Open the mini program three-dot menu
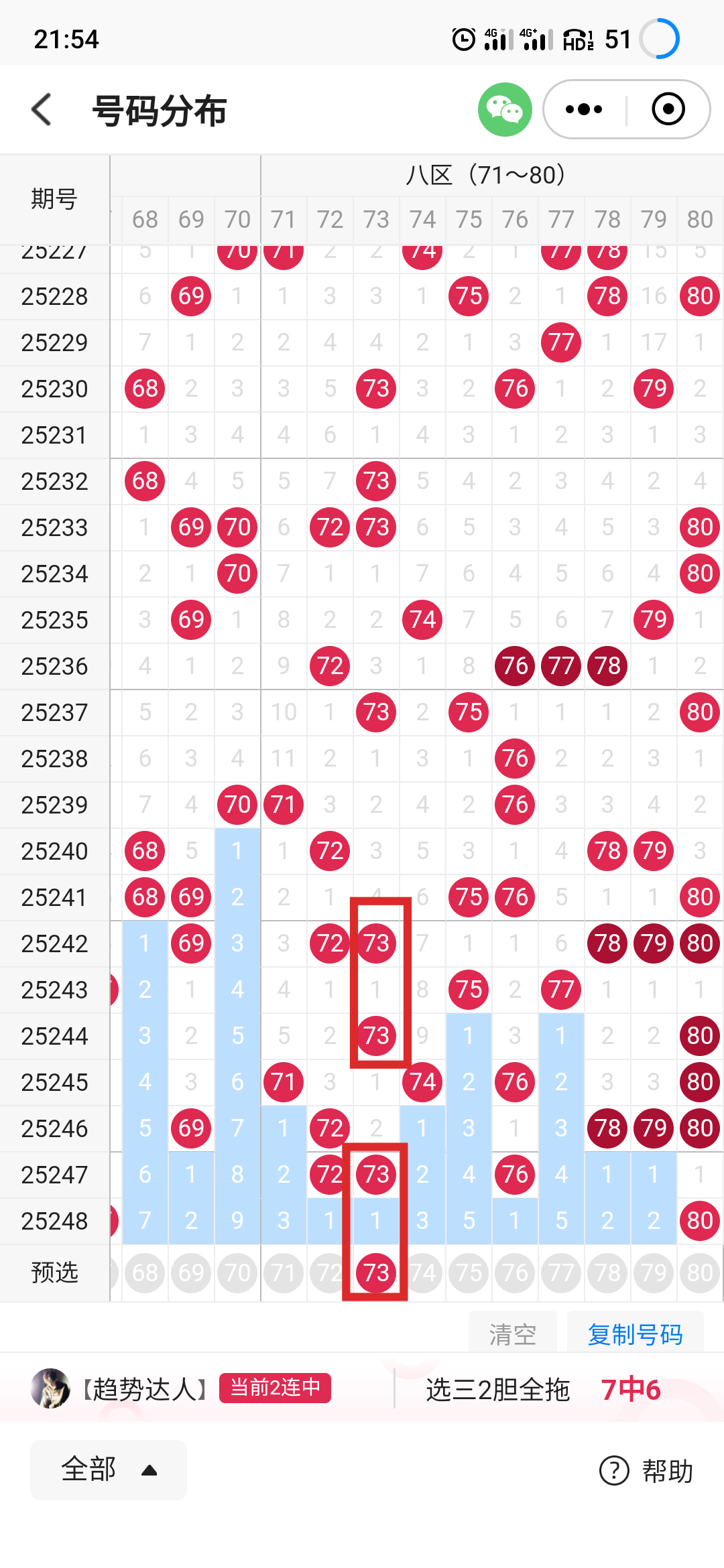This screenshot has width=724, height=1568. click(x=584, y=109)
